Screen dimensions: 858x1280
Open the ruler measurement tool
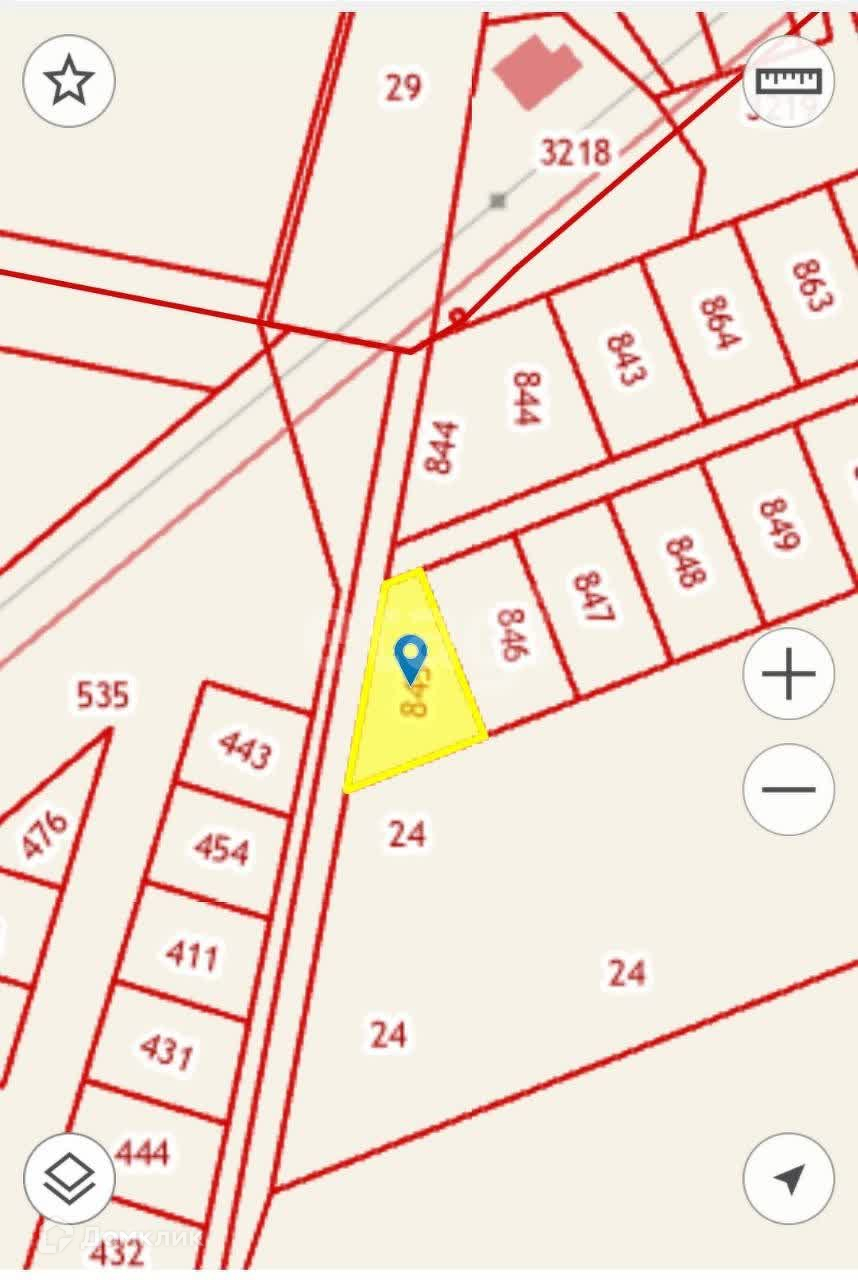pyautogui.click(x=788, y=80)
